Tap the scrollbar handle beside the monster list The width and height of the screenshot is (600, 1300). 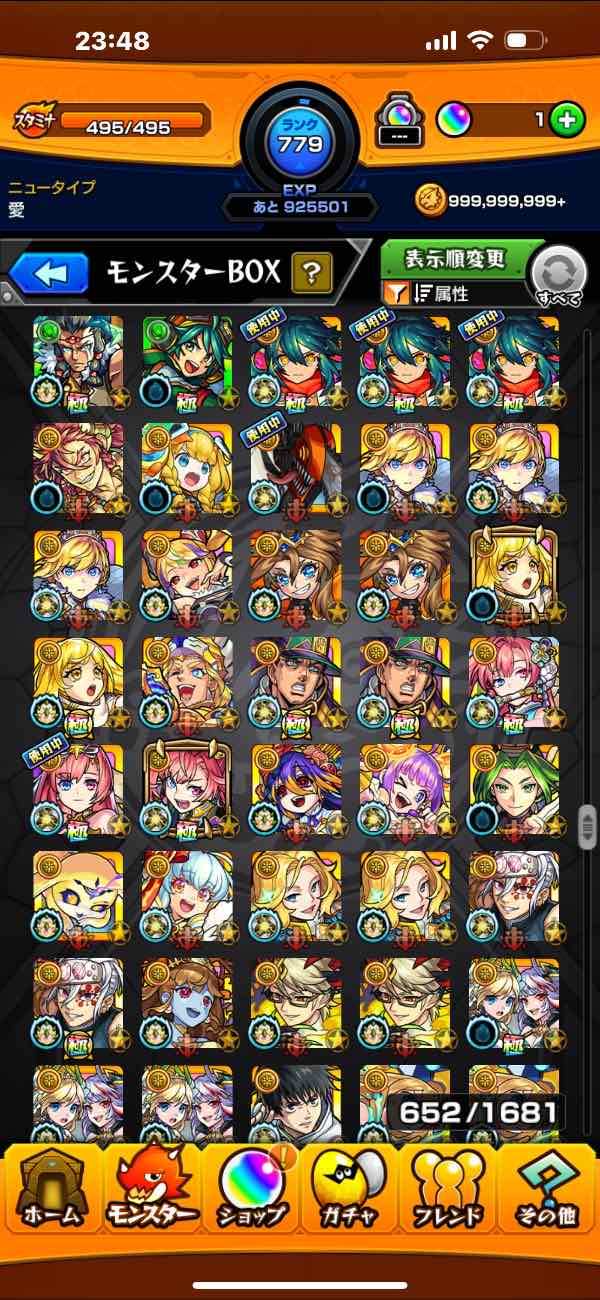coord(588,829)
